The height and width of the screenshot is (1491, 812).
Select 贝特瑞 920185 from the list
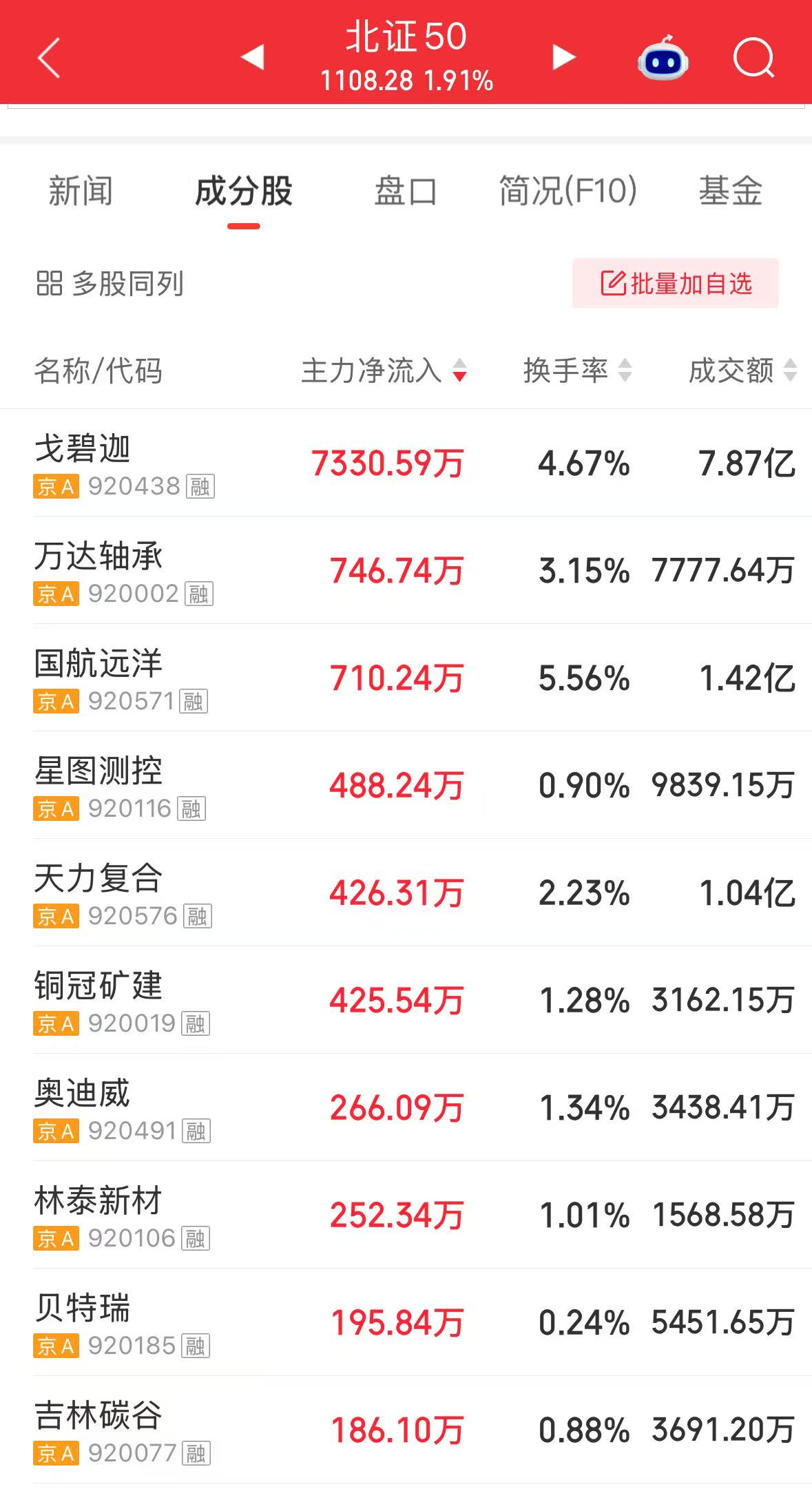point(406,1322)
